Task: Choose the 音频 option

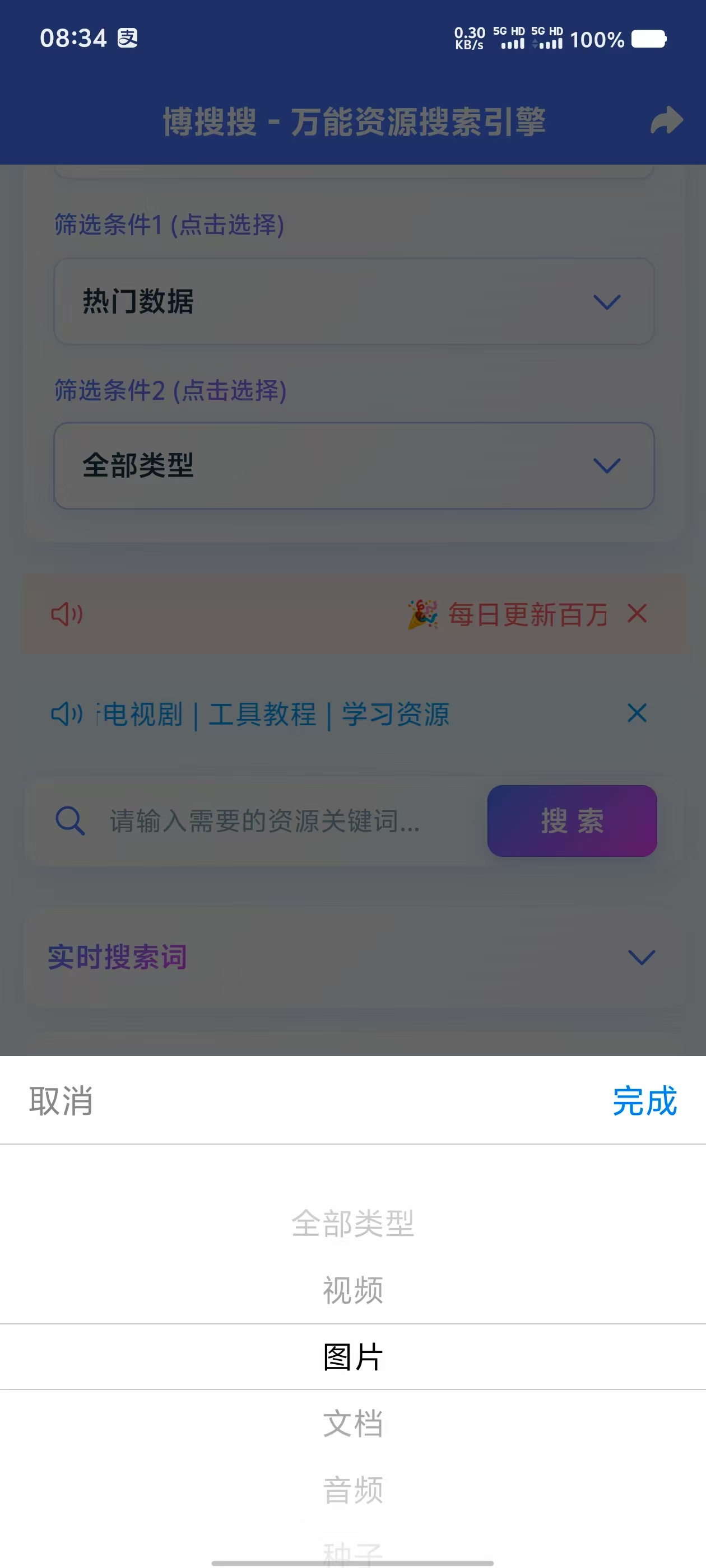Action: 354,1490
